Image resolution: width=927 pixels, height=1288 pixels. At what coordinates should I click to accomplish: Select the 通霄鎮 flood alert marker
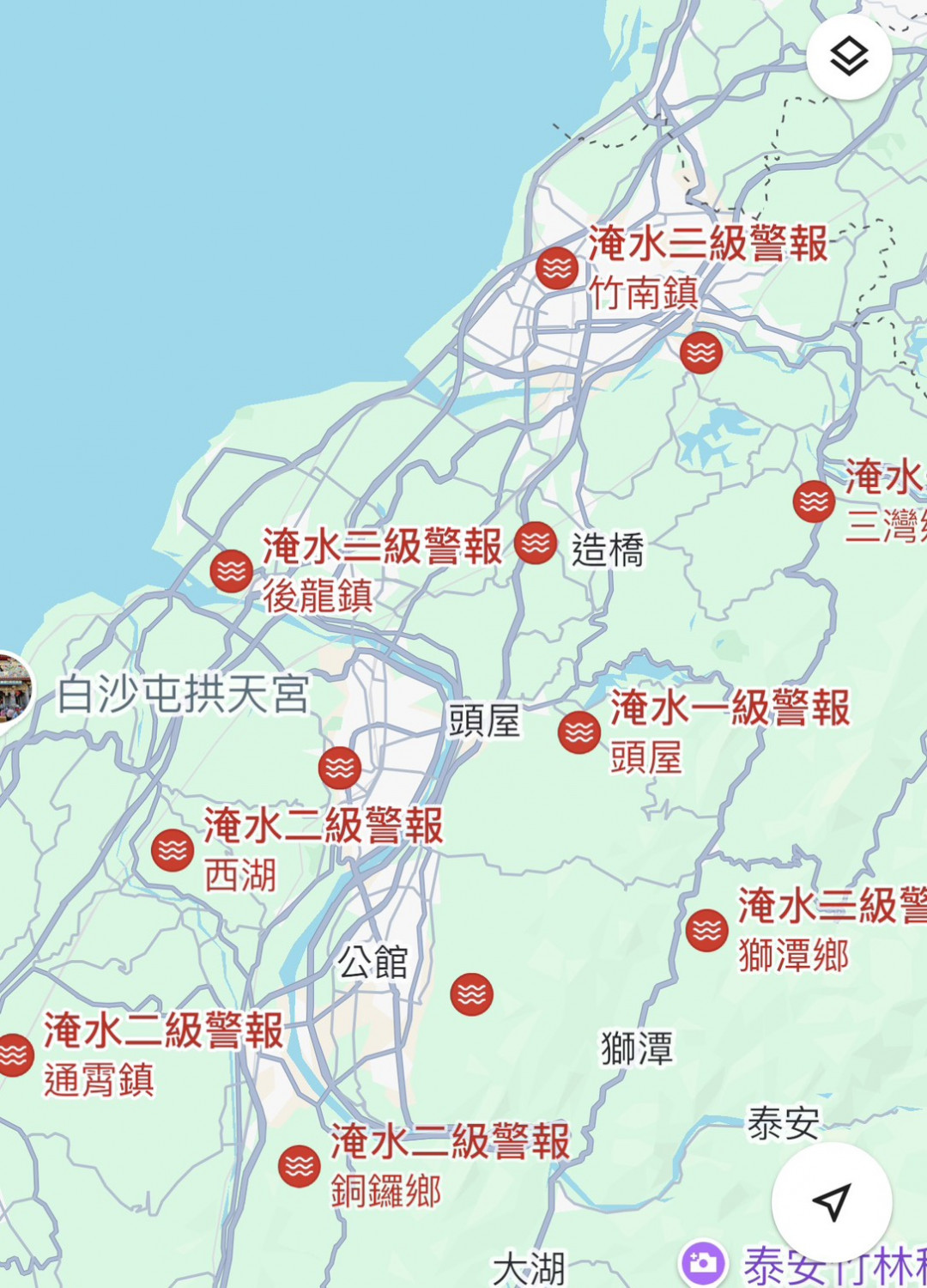coord(15,1055)
